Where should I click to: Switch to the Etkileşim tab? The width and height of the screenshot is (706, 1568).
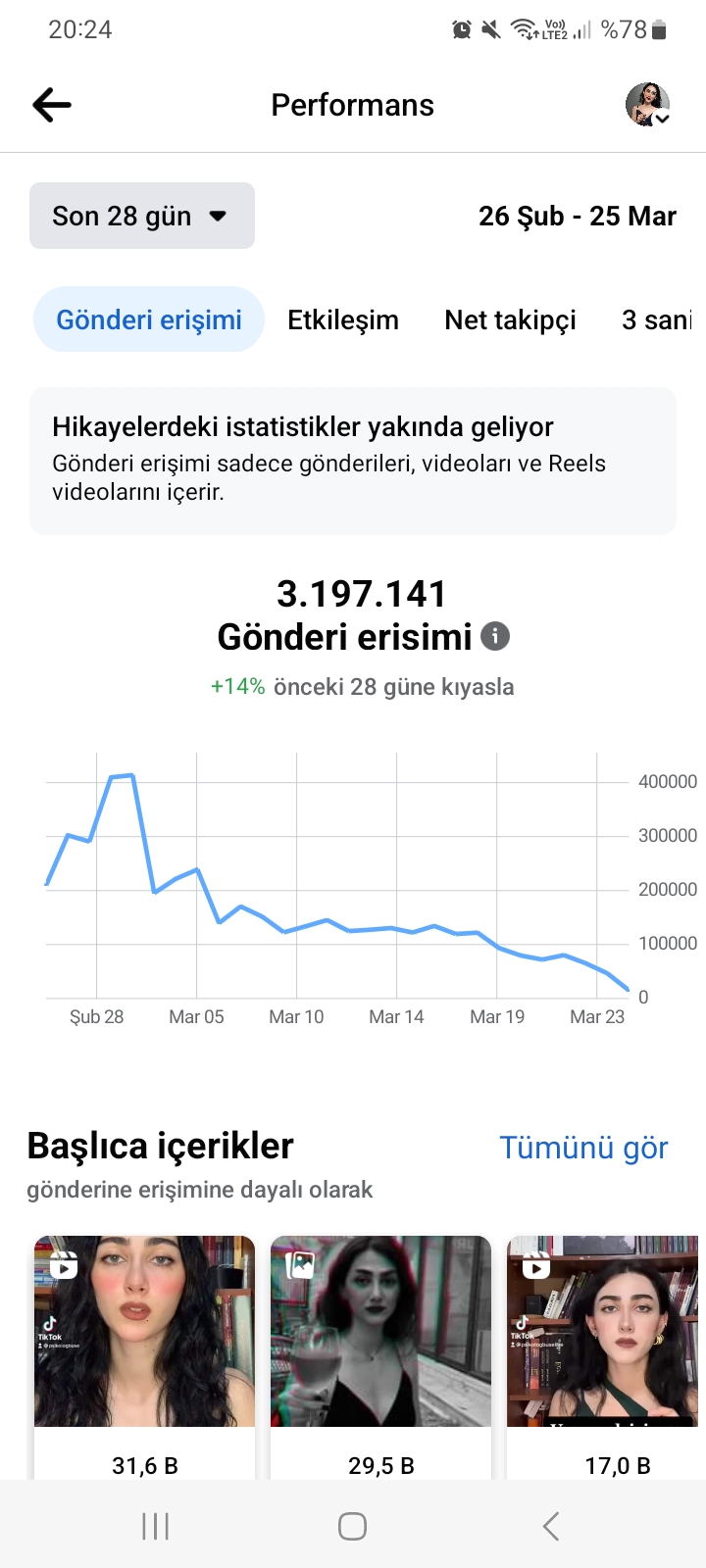(343, 319)
